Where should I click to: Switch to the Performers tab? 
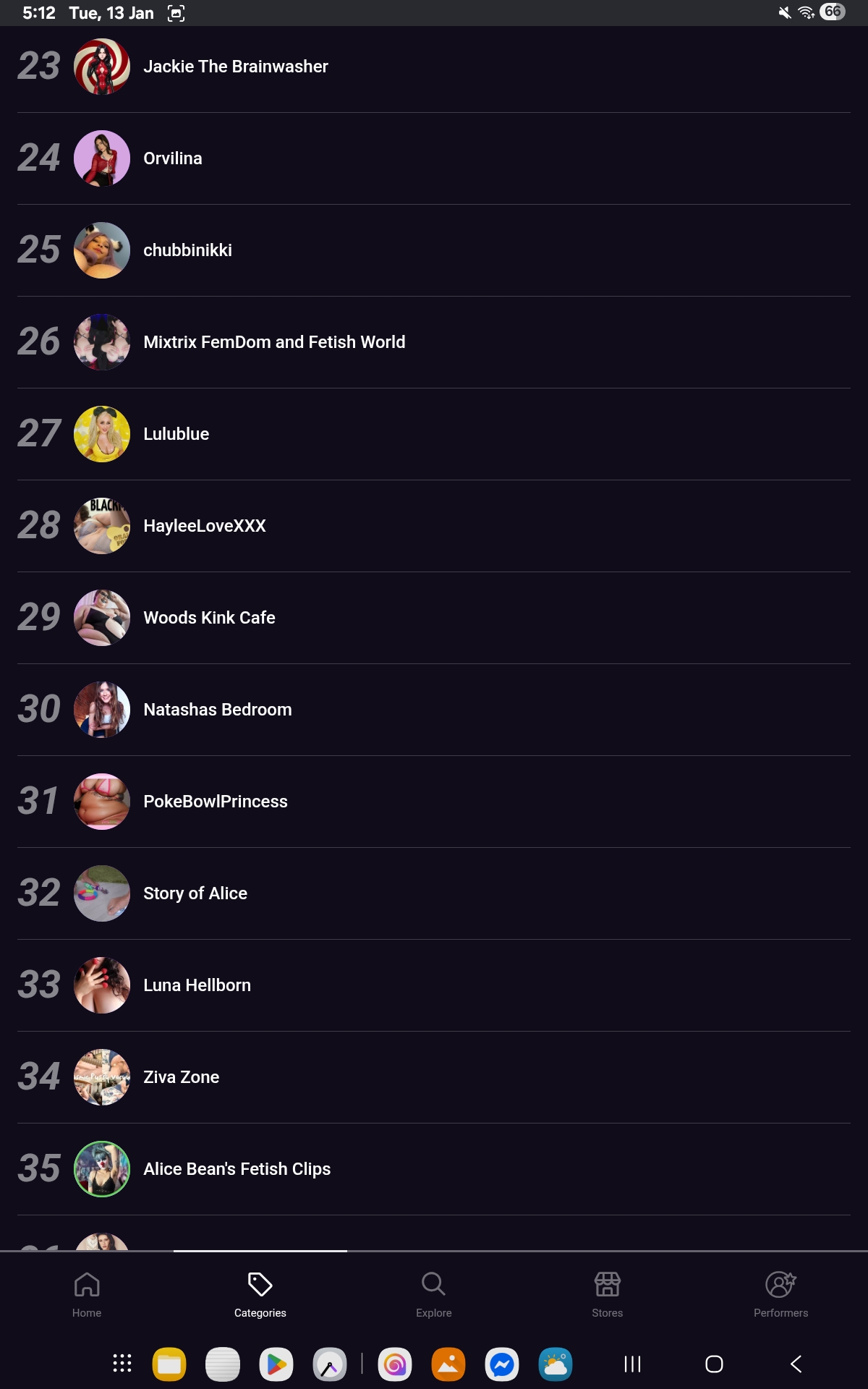pos(781,1294)
